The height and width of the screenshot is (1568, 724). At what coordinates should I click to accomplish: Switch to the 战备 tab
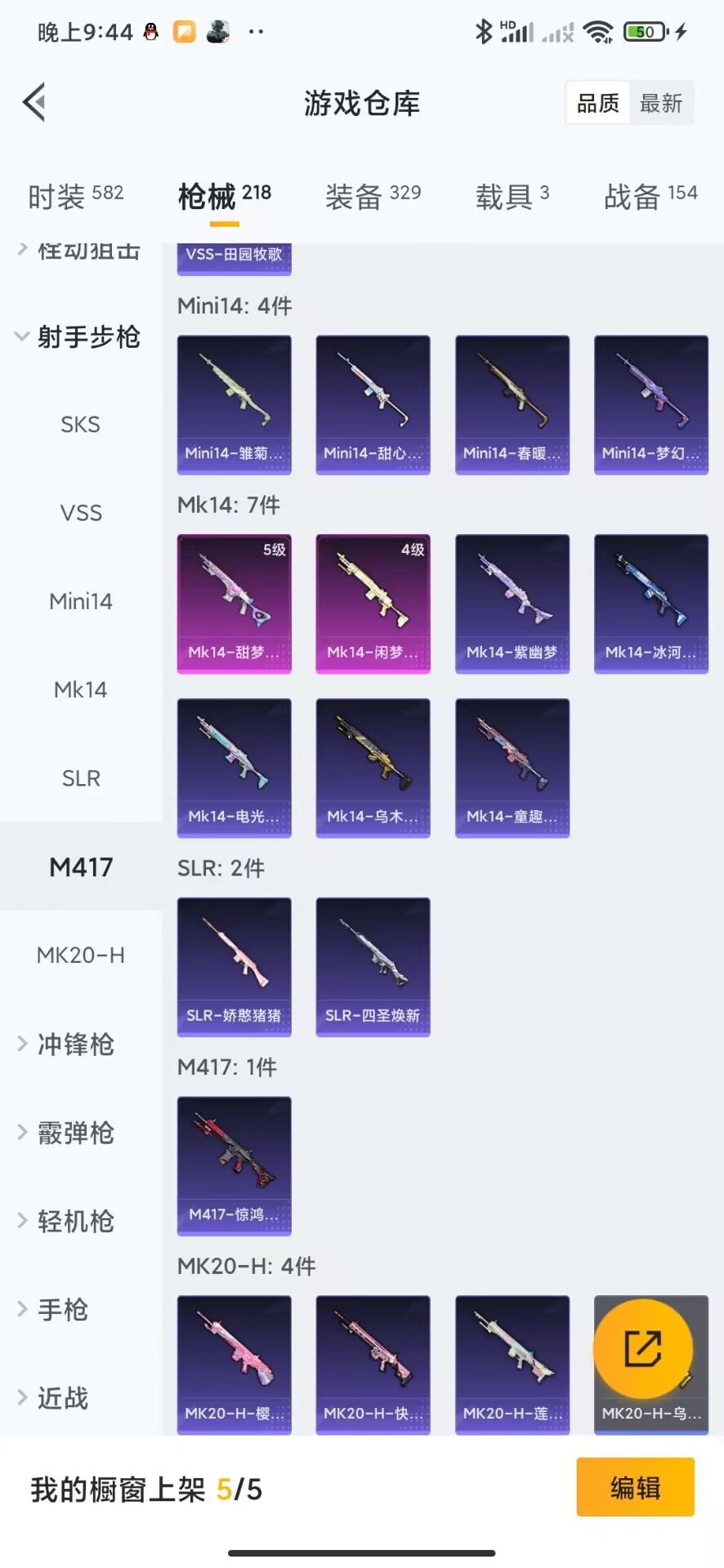point(650,196)
